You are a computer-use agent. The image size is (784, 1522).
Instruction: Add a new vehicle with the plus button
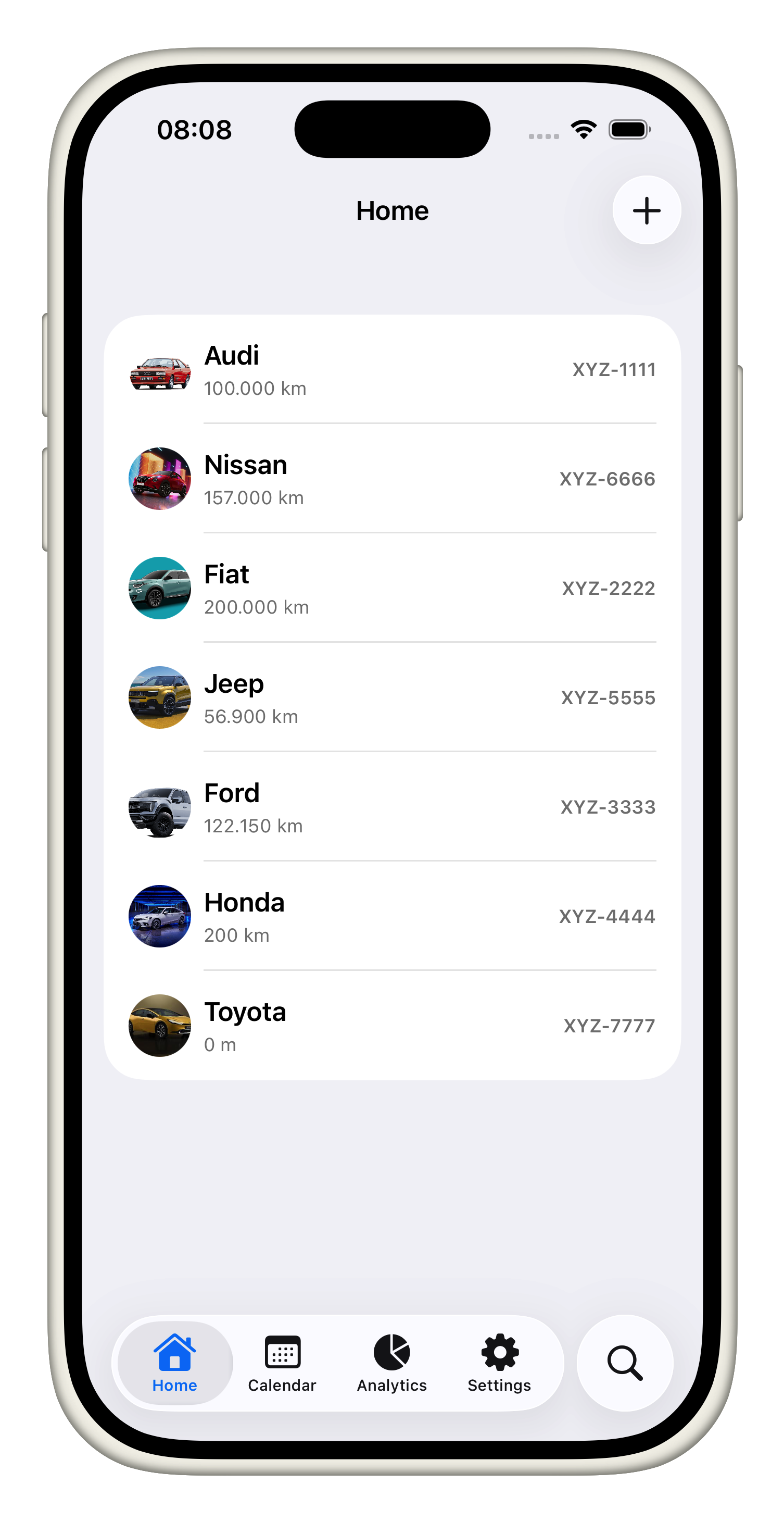pos(647,210)
